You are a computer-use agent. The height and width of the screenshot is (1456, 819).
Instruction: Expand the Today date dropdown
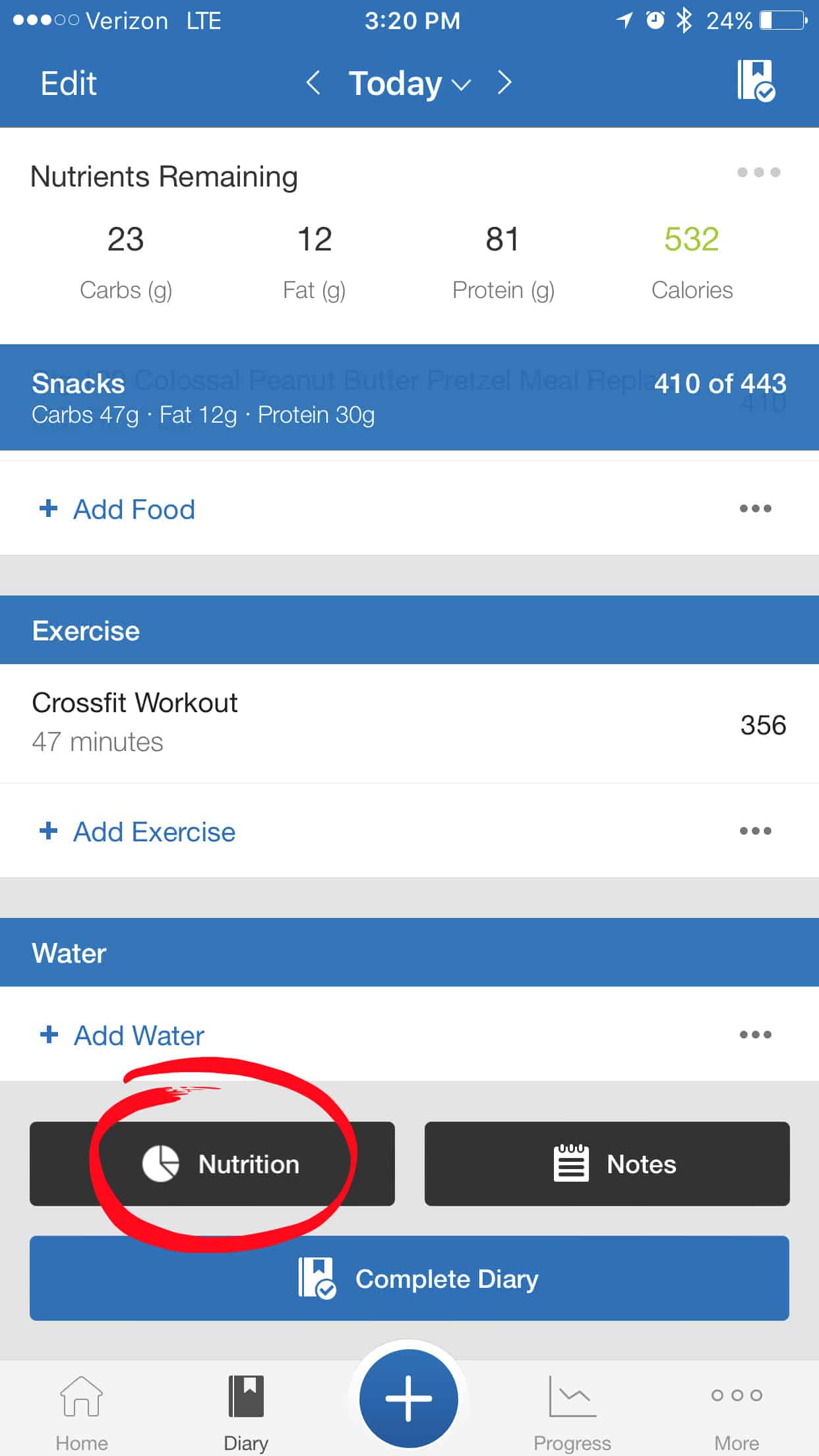point(462,84)
